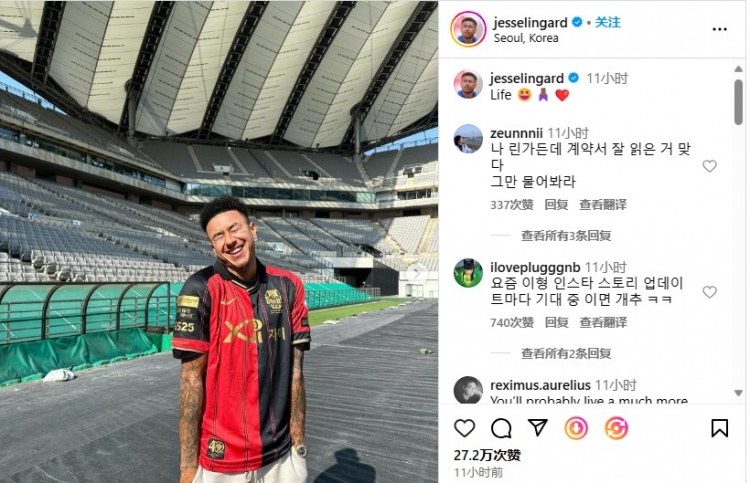Like zeunnnii's comment

pos(709,166)
